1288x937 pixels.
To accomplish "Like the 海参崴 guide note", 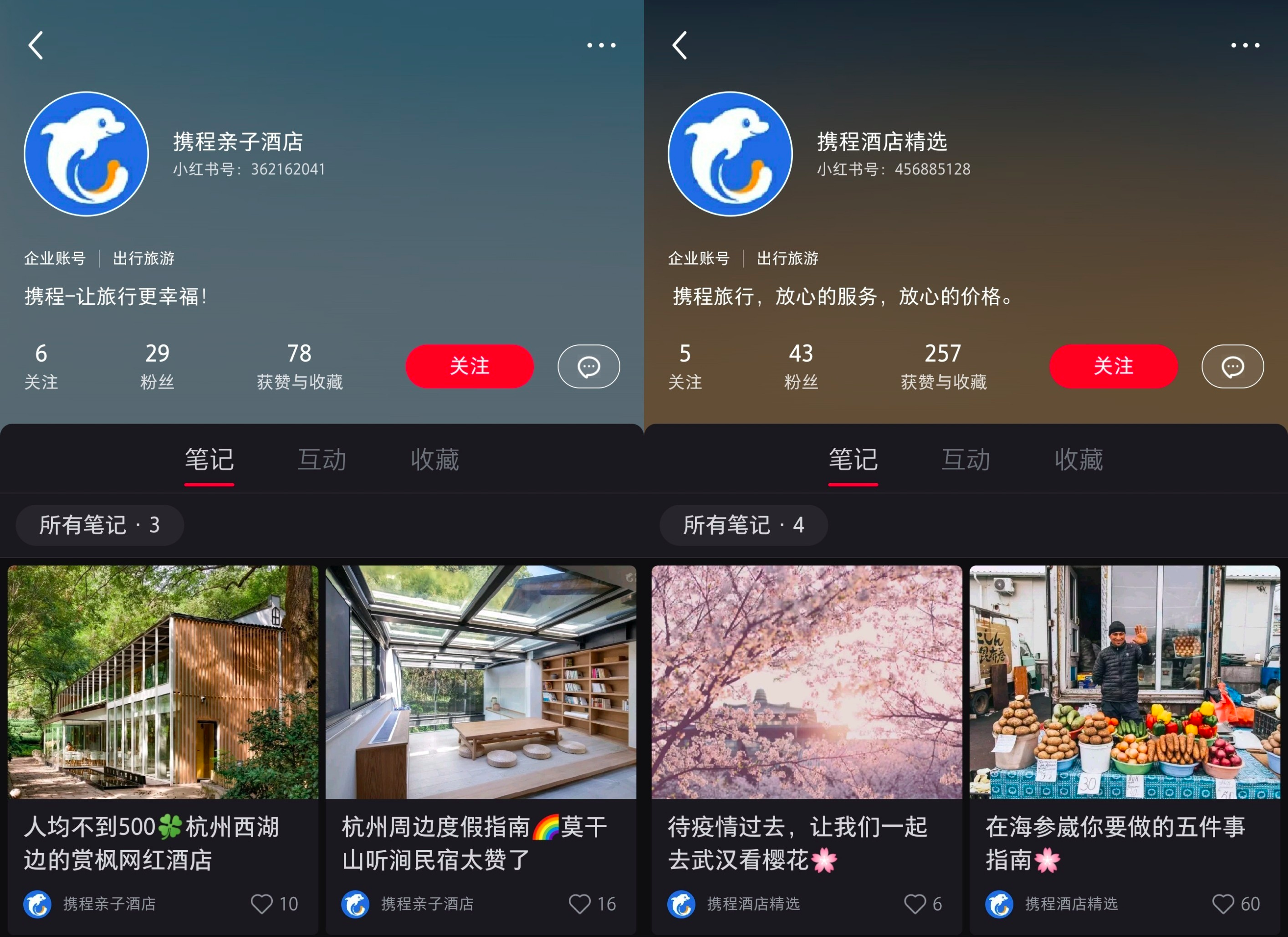I will pyautogui.click(x=1223, y=903).
